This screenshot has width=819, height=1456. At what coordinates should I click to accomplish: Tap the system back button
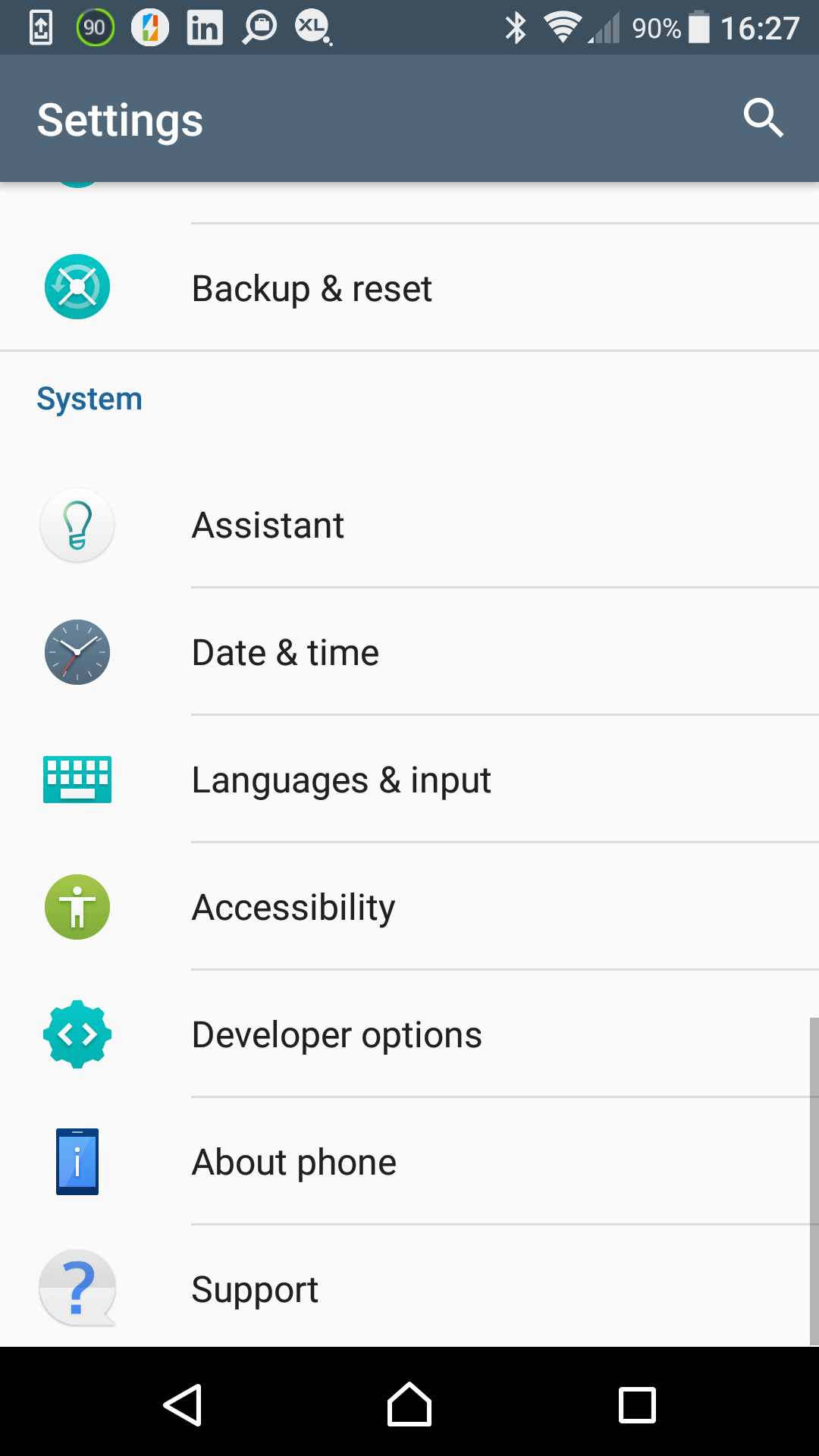coord(183,1405)
